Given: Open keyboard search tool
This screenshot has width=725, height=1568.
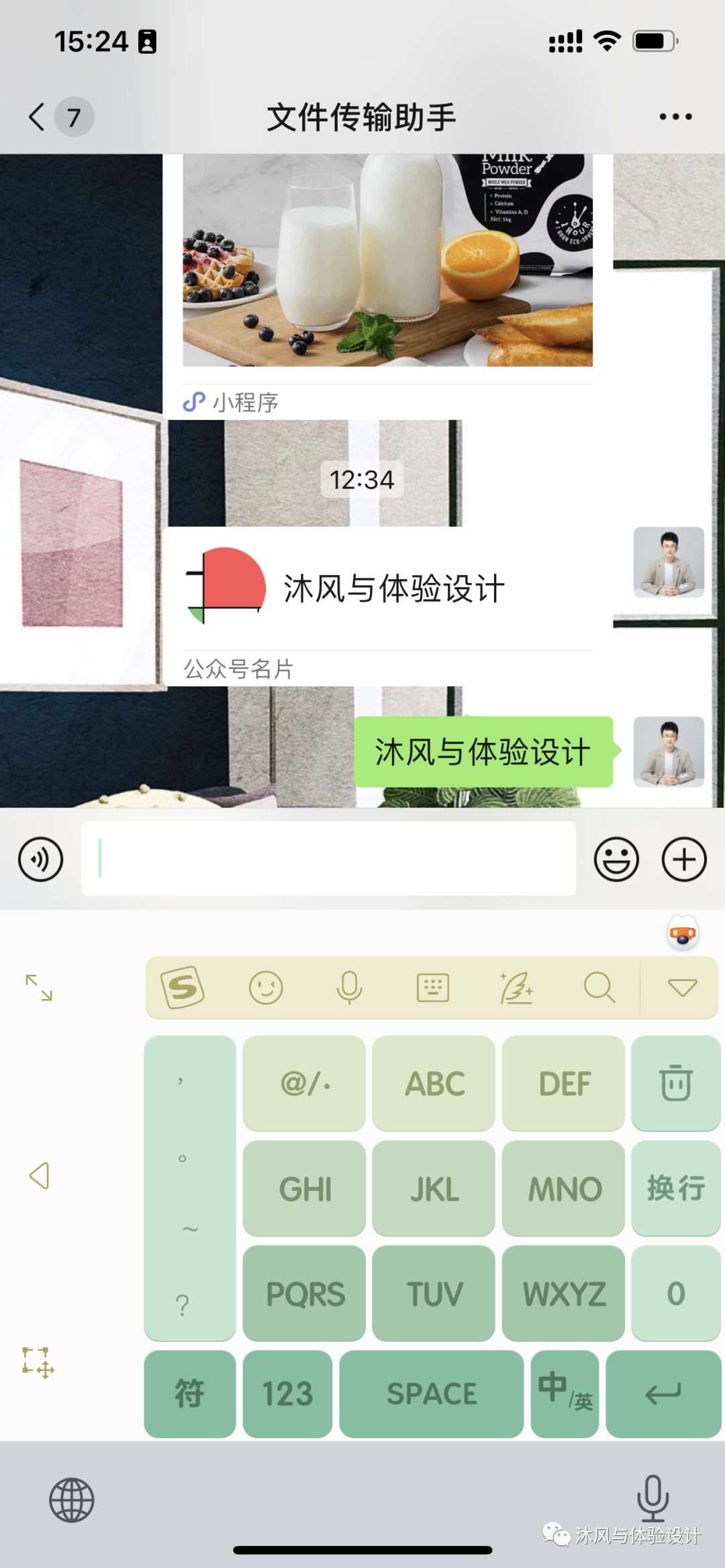Looking at the screenshot, I should [599, 988].
